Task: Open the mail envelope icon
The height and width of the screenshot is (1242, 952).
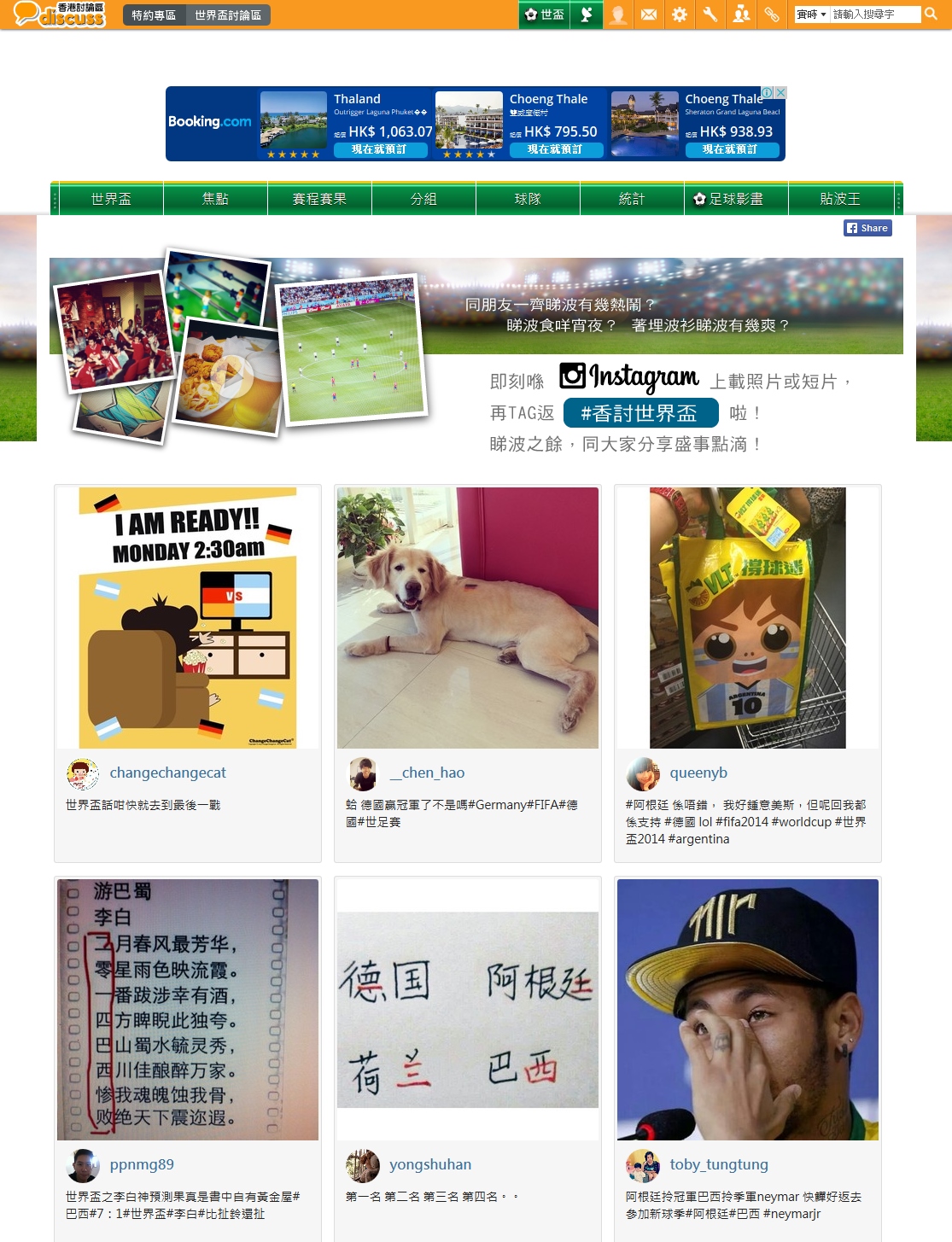Action: 649,15
